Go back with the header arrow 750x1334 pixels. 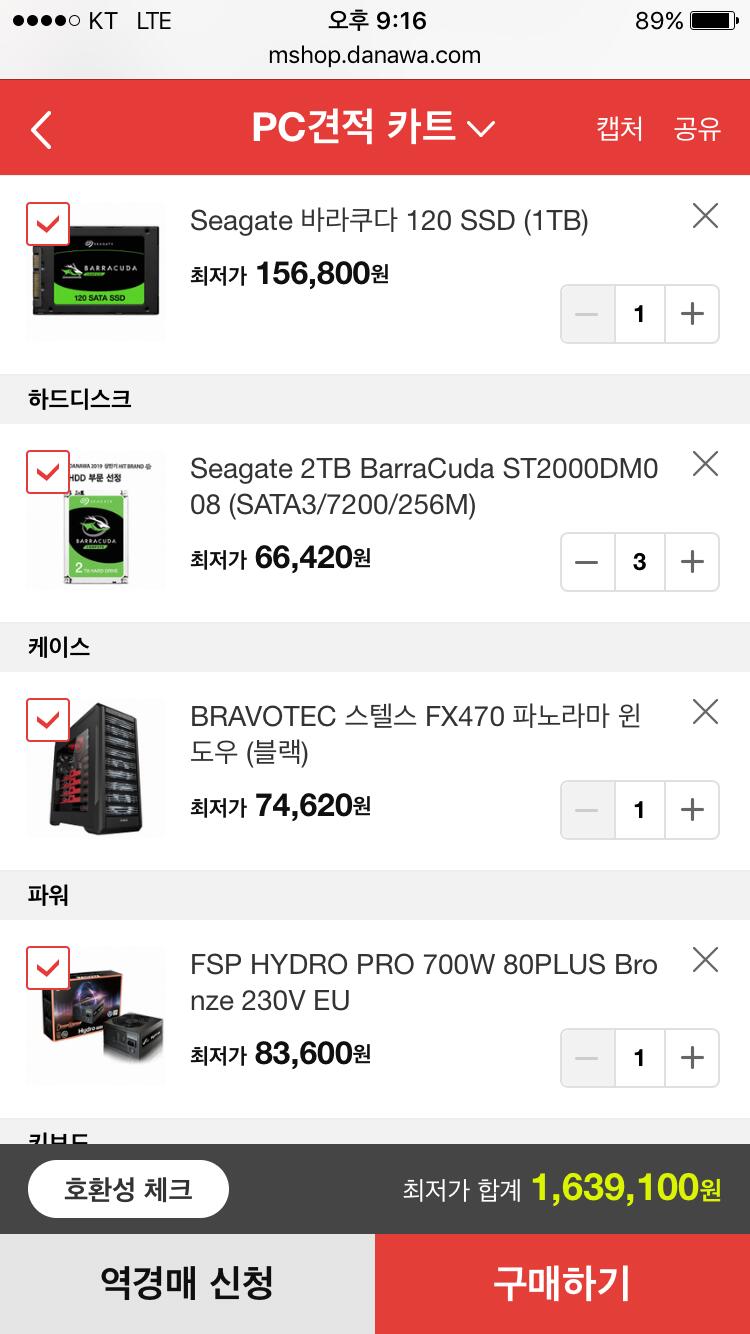pos(41,129)
